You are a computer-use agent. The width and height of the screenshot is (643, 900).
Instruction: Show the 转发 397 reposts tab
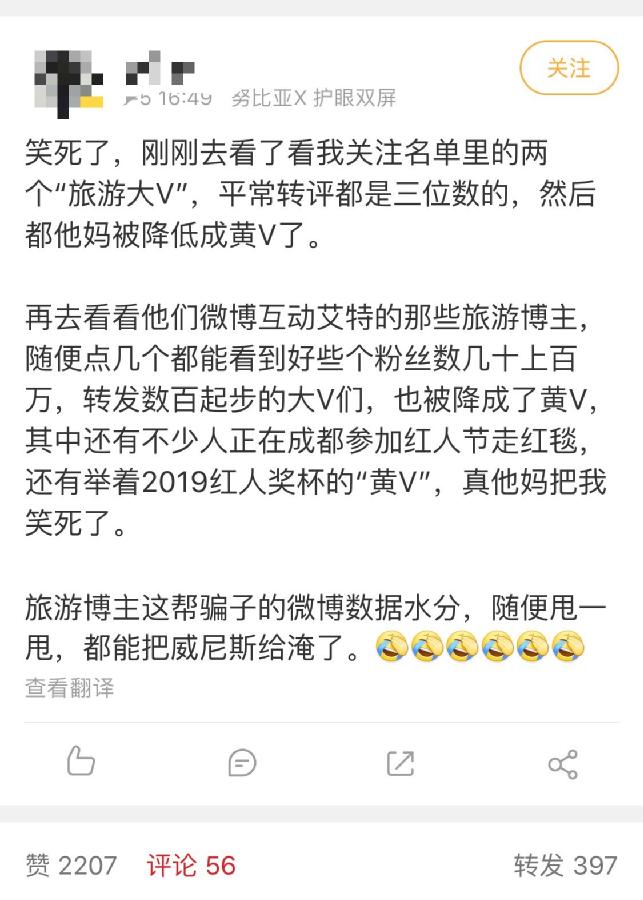click(x=565, y=865)
